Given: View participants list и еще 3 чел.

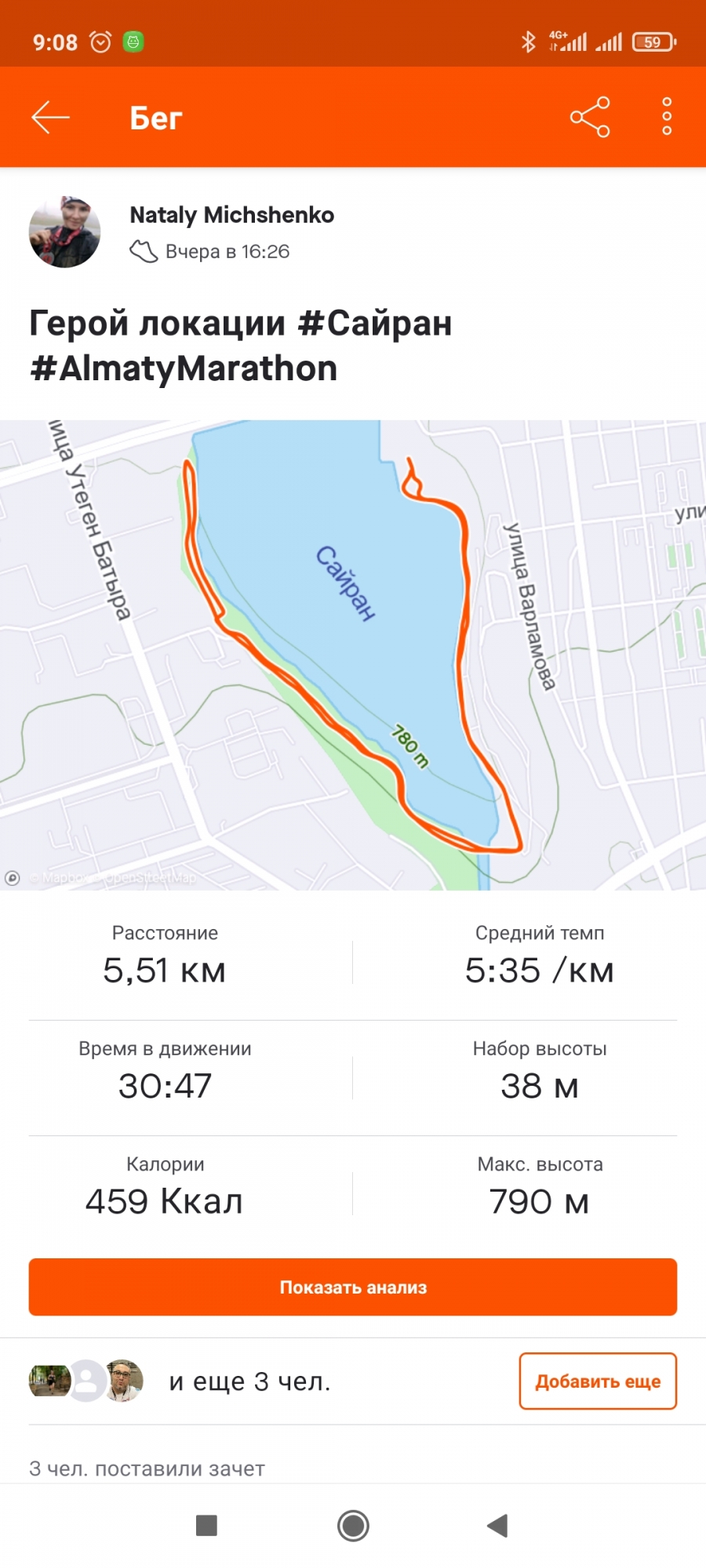Looking at the screenshot, I should tap(249, 1381).
